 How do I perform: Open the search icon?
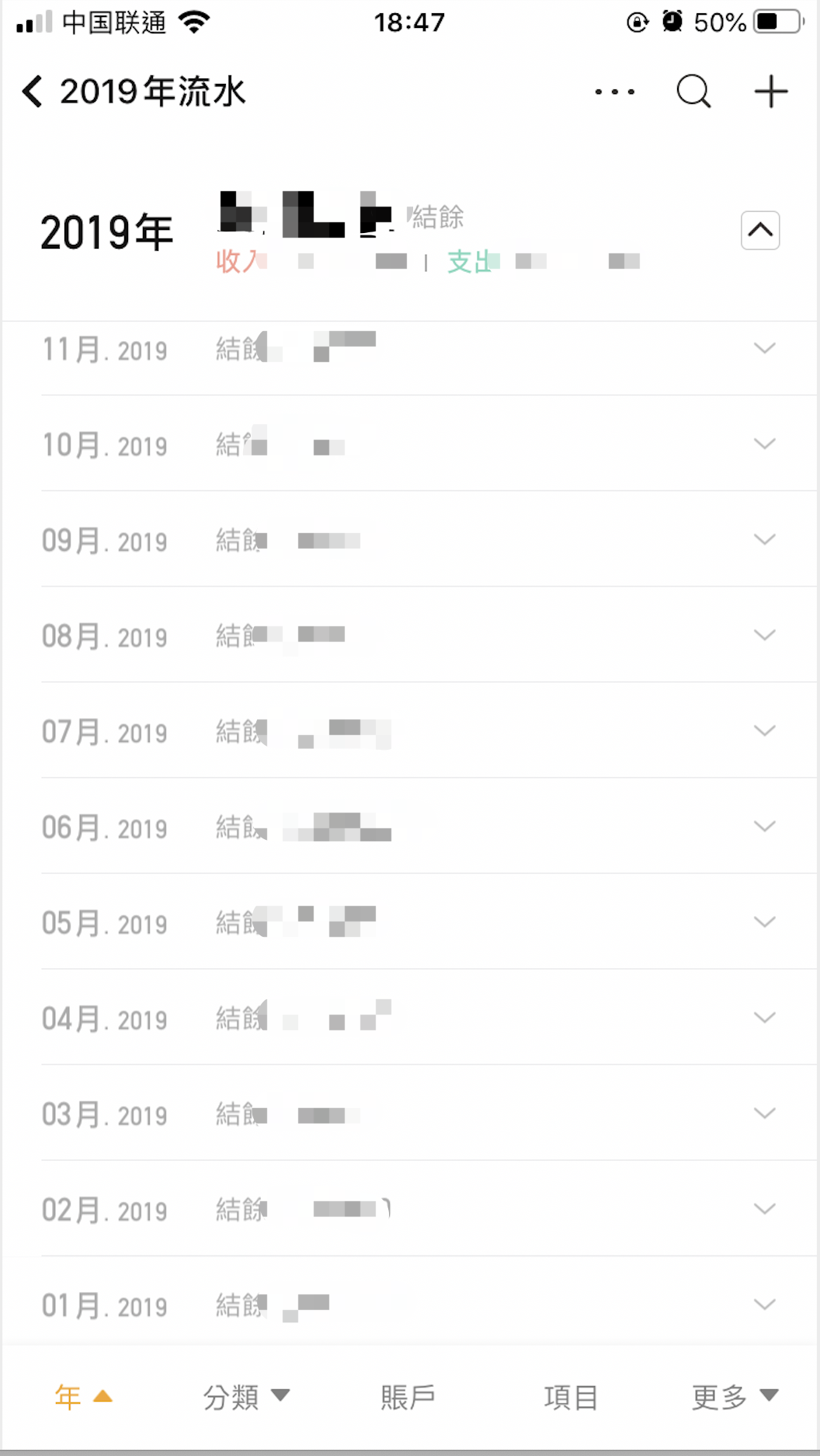[693, 92]
